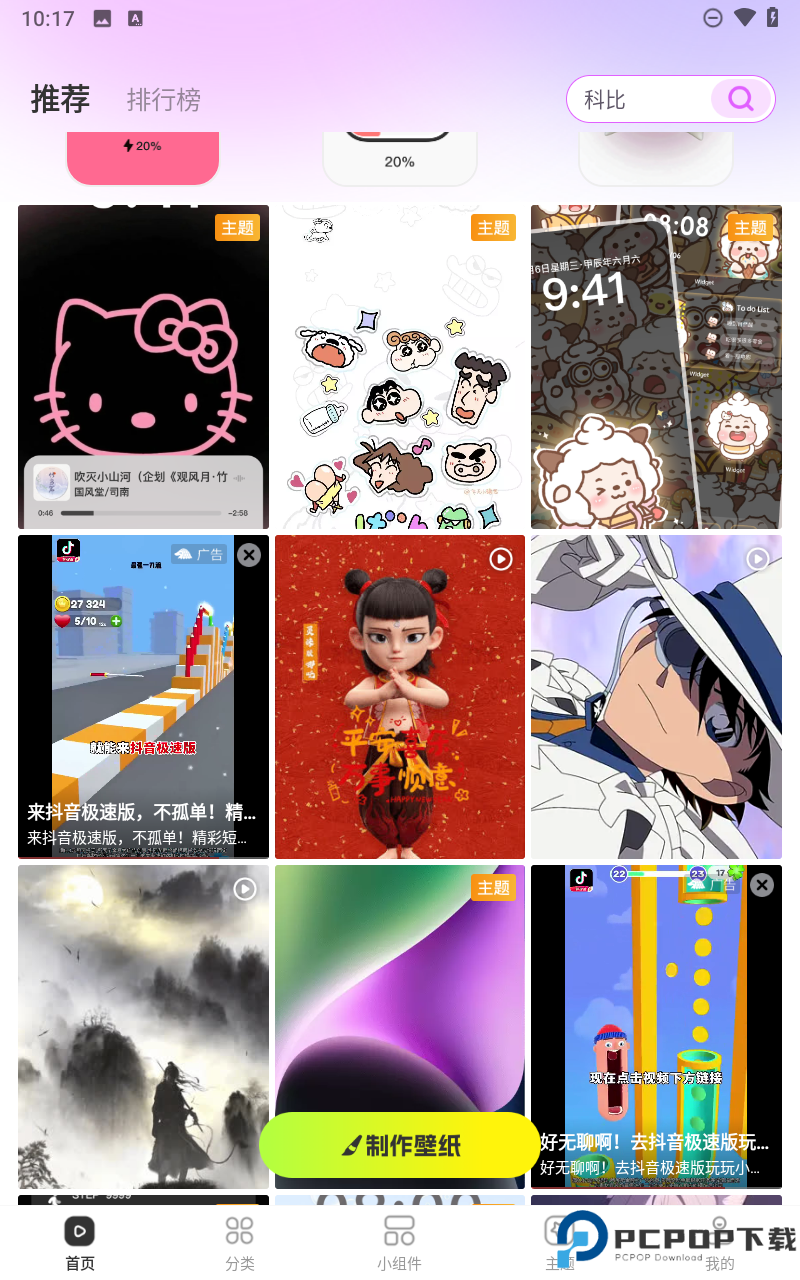View the cartoon sheep lock-screen theme
Viewport: 800px width, 1280px height.
click(656, 366)
